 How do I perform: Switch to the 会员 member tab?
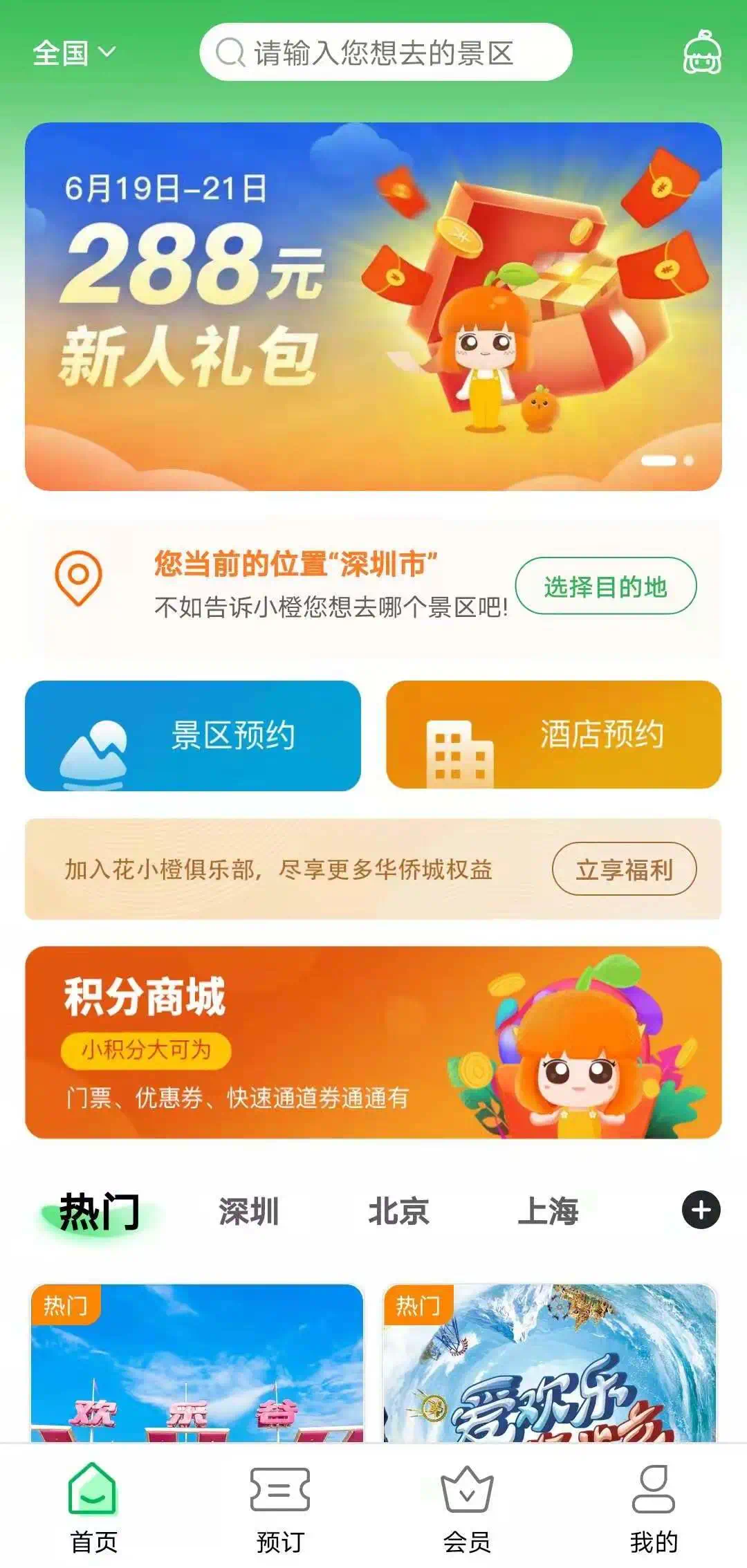(x=467, y=1504)
